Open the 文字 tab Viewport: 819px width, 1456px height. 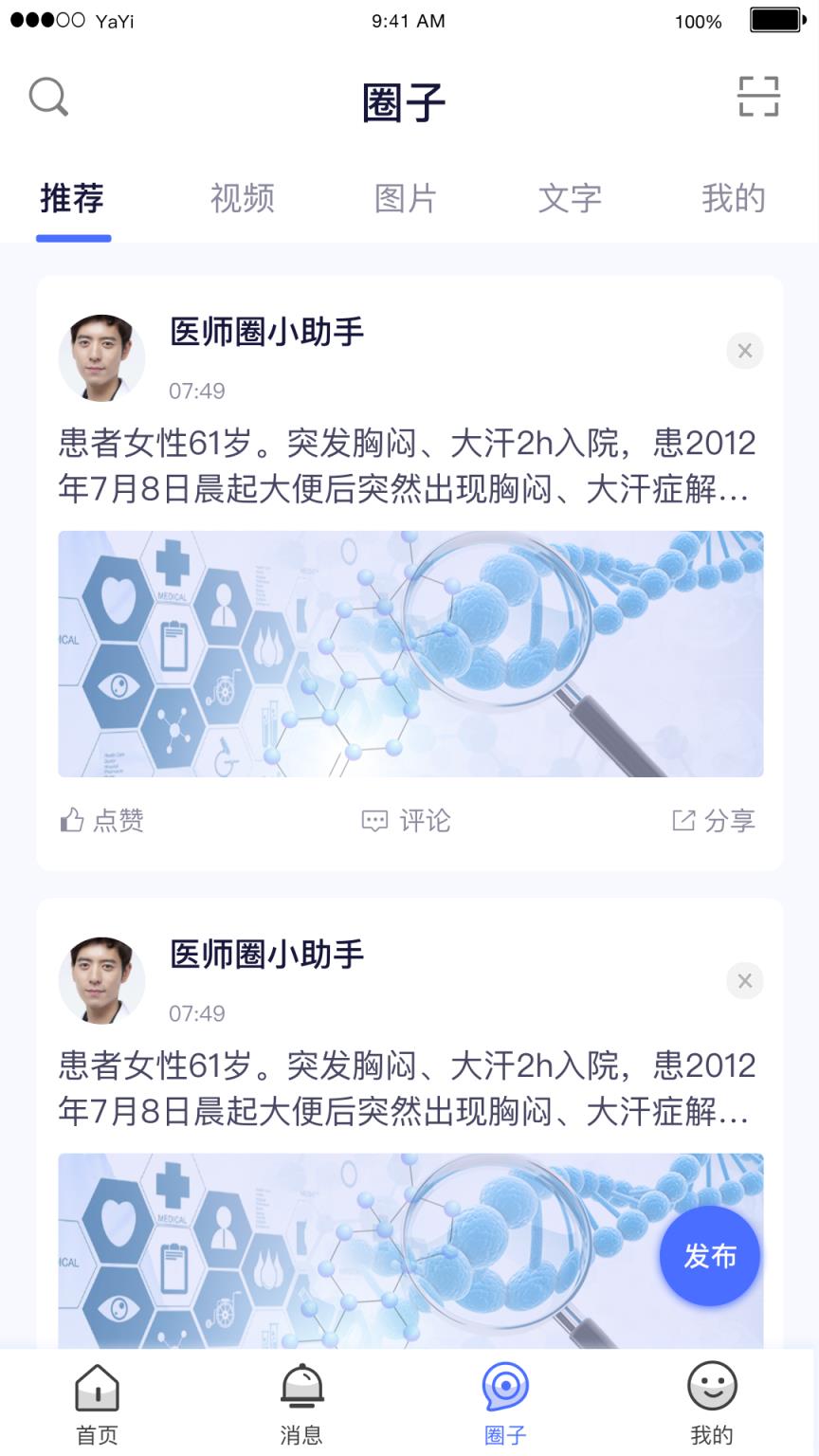[x=570, y=199]
